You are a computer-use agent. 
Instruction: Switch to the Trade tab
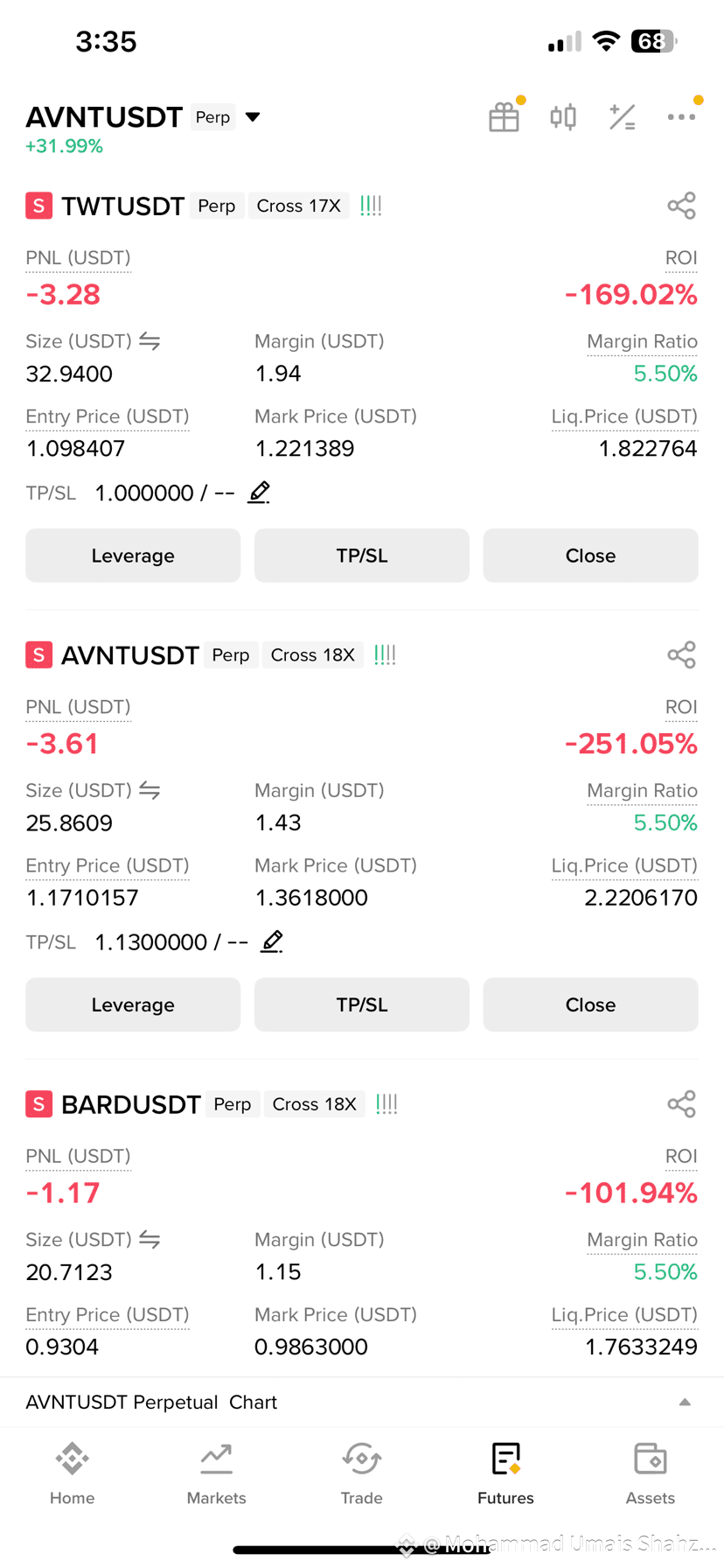click(x=362, y=1473)
